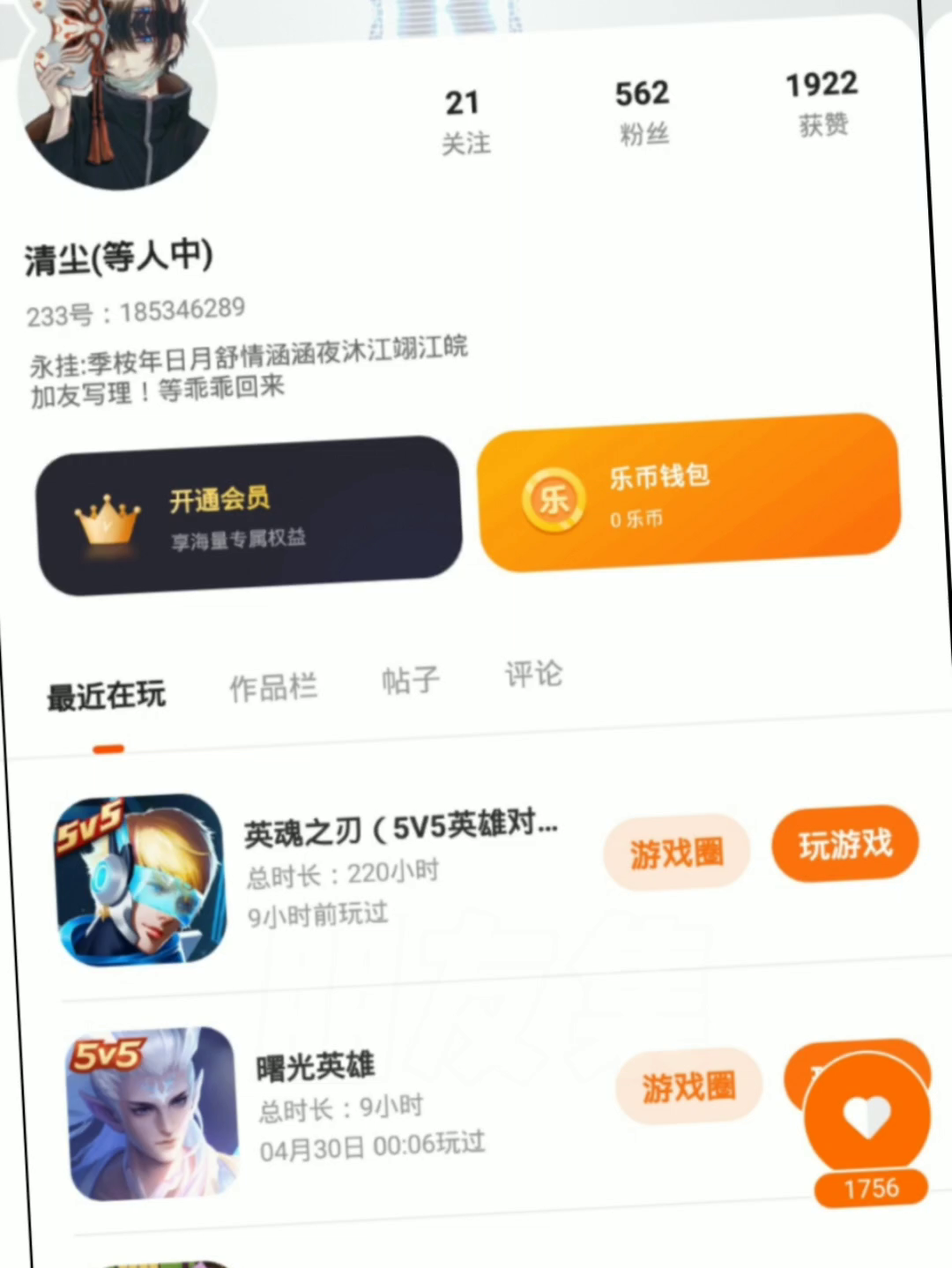Image resolution: width=952 pixels, height=1268 pixels.
Task: Tap the floating heart like button
Action: (x=868, y=1117)
